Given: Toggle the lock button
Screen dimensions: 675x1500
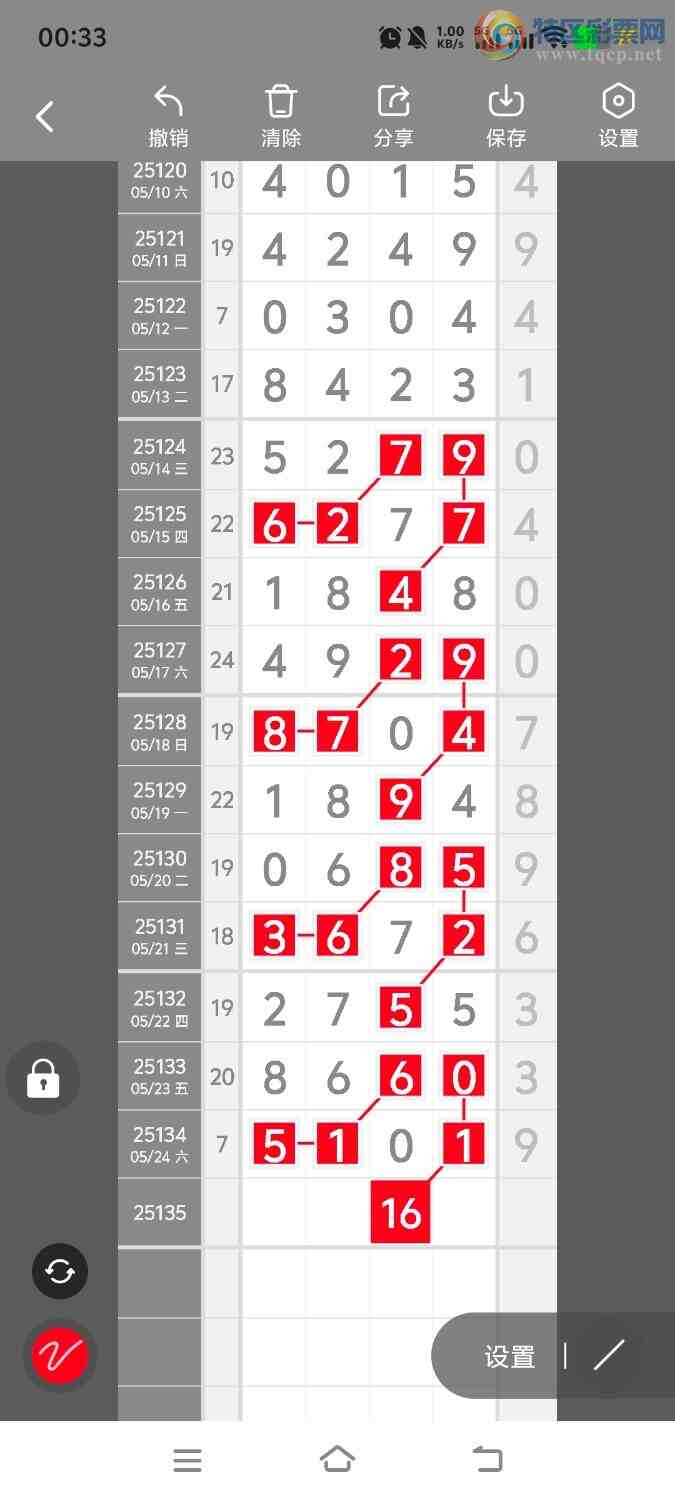Looking at the screenshot, I should coord(43,1078).
